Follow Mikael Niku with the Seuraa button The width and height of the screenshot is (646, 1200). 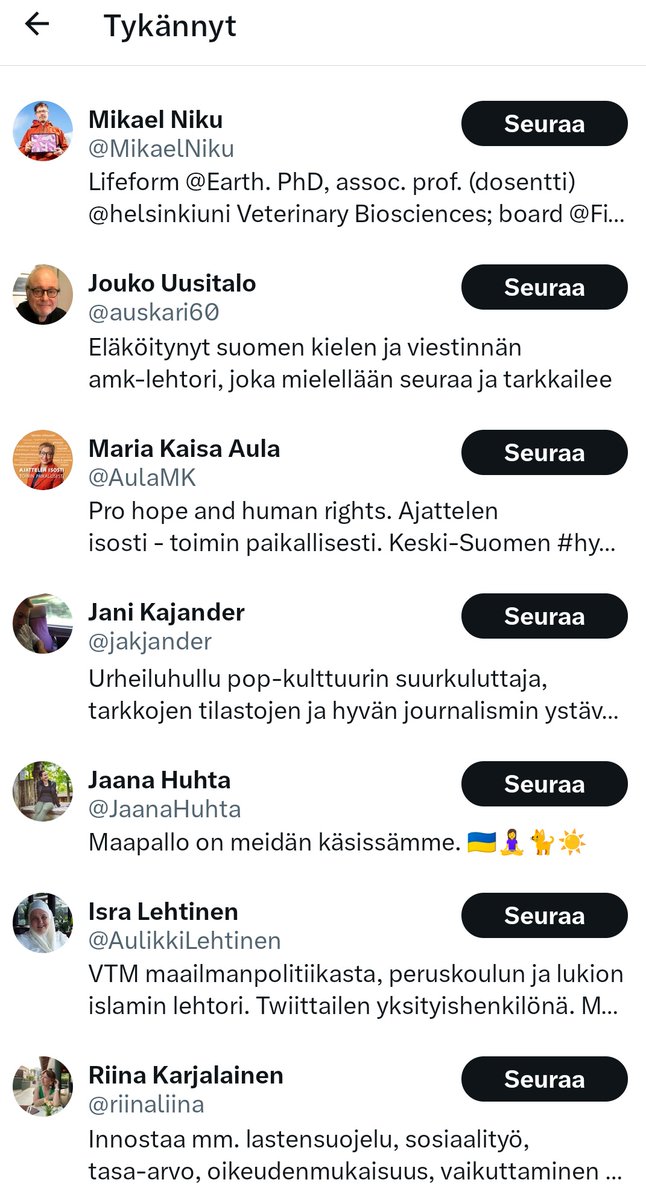point(544,124)
